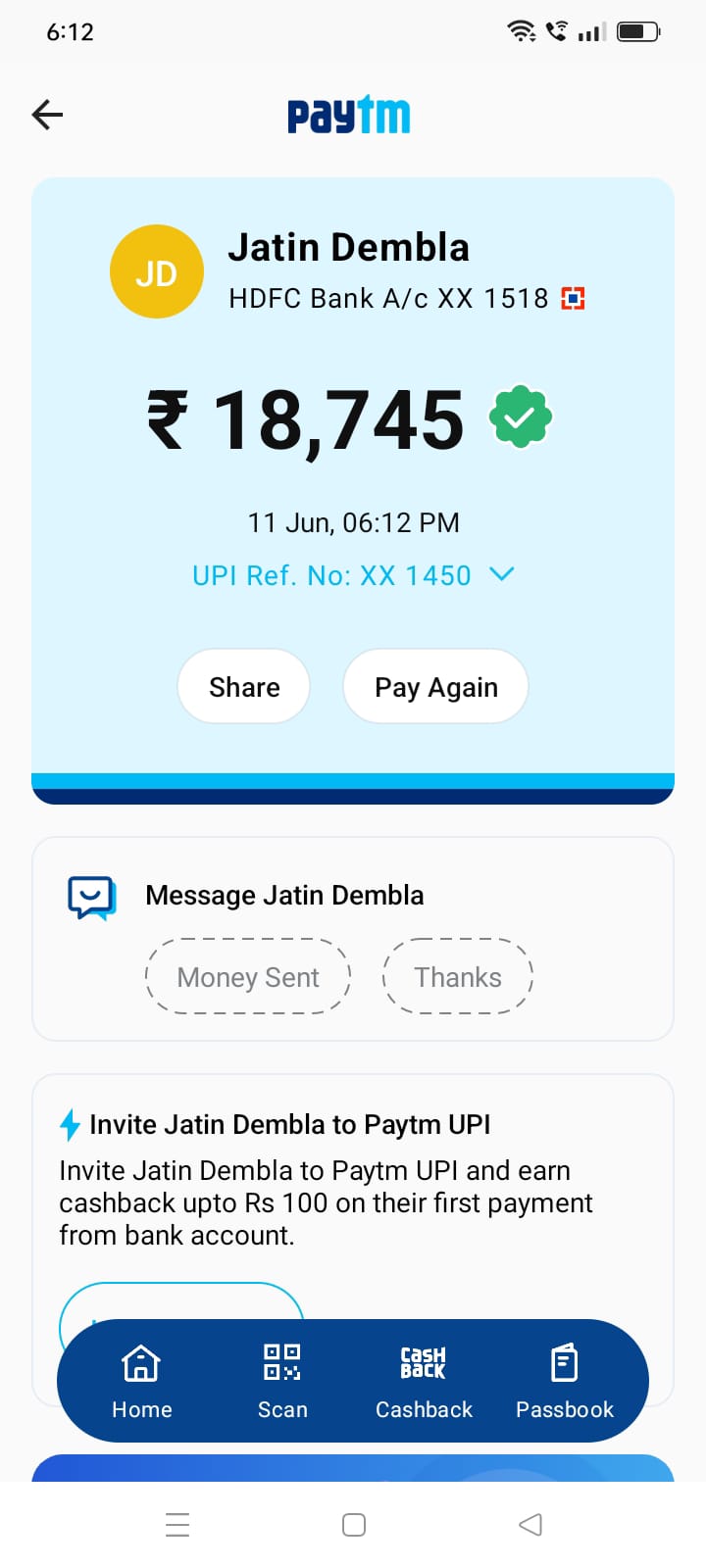This screenshot has height=1568, width=706.
Task: Tap the system recent apps button
Action: [x=177, y=1525]
